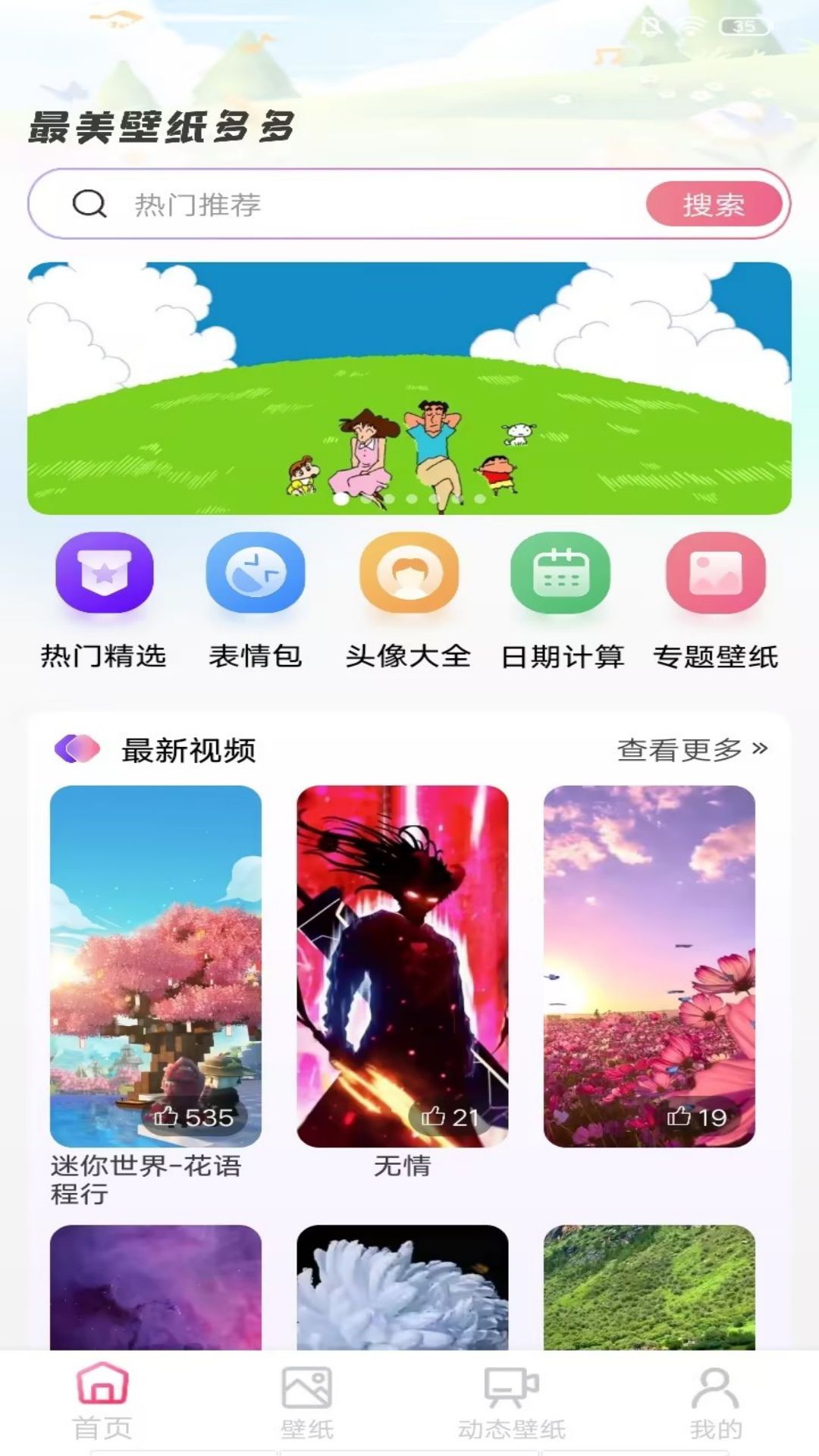The width and height of the screenshot is (819, 1456).
Task: Open the pink flower field video with 19 likes
Action: [x=649, y=966]
